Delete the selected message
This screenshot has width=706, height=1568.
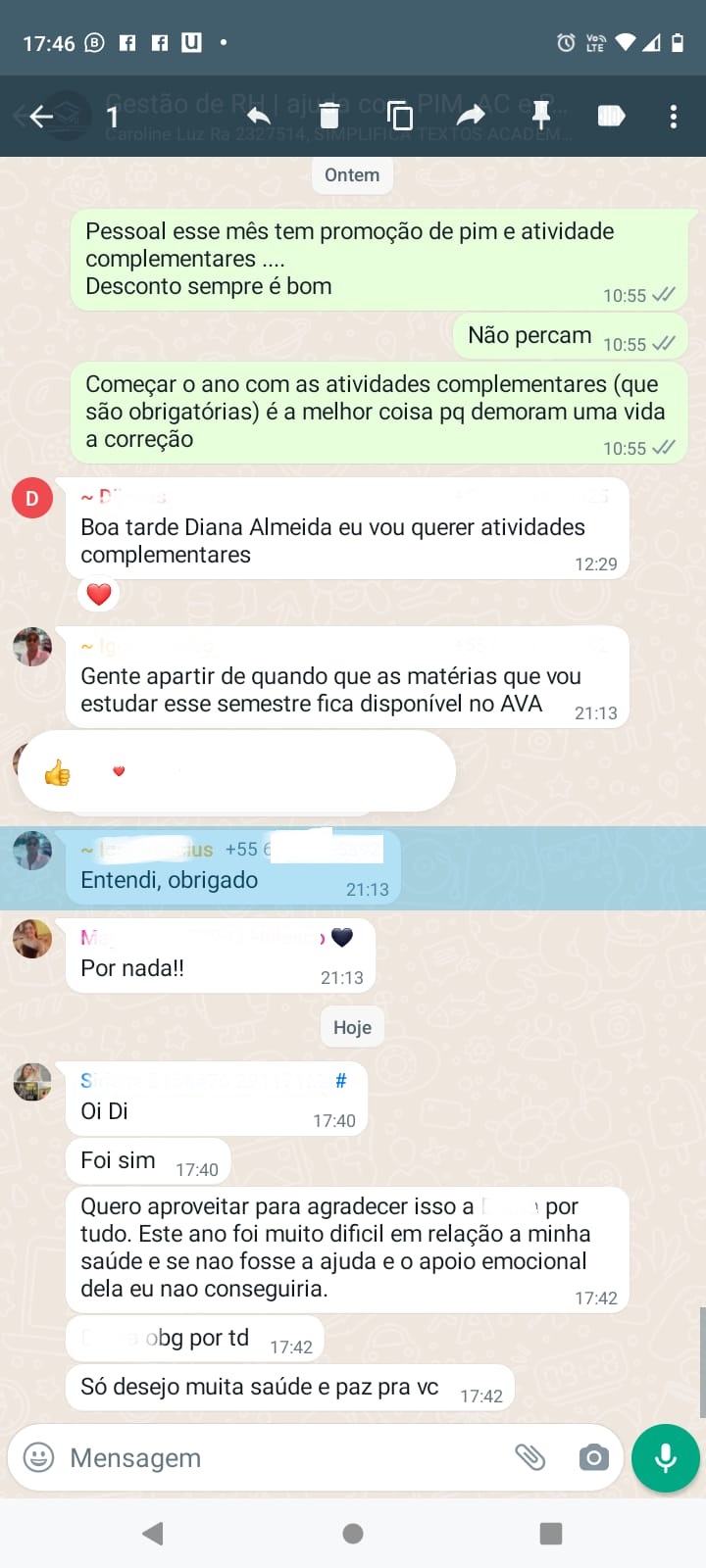(329, 117)
